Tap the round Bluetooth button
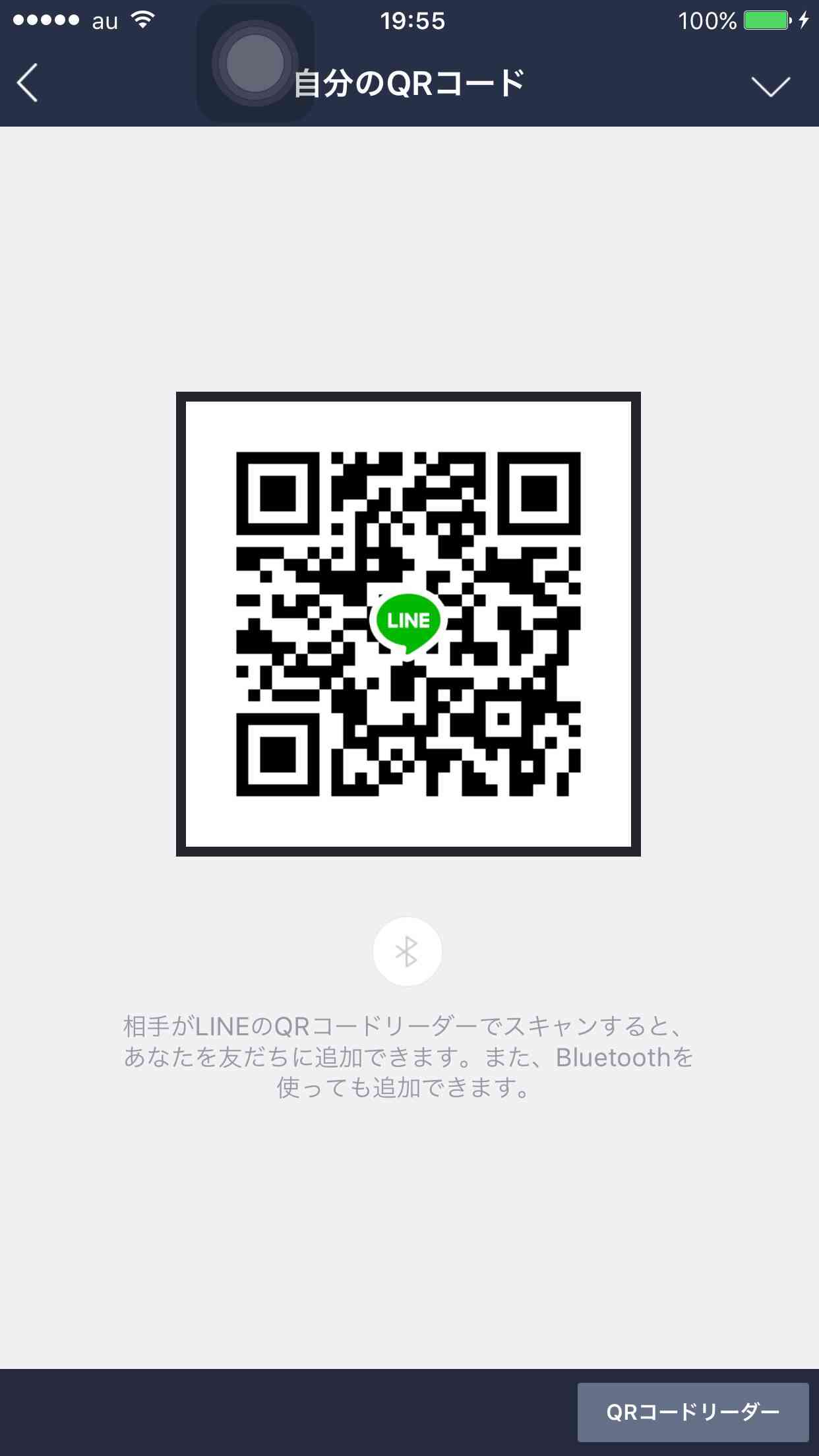 pos(407,952)
